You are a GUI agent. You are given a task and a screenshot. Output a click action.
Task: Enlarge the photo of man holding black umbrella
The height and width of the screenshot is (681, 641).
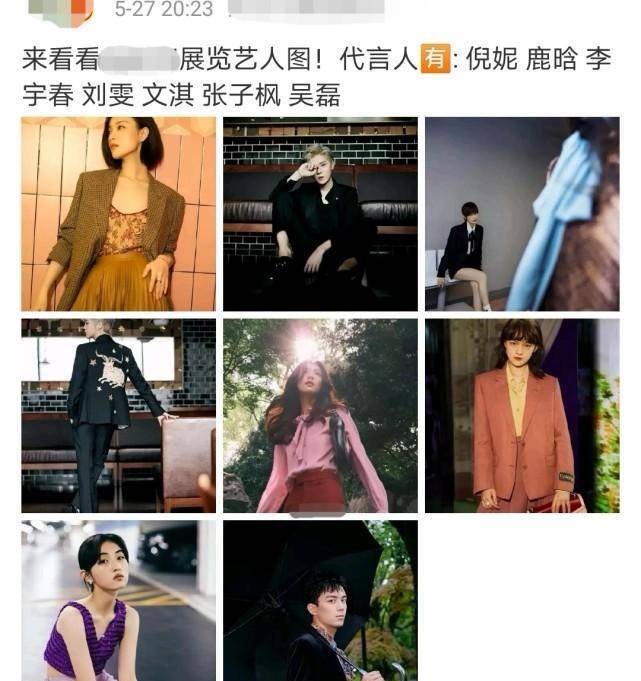pyautogui.click(x=320, y=600)
